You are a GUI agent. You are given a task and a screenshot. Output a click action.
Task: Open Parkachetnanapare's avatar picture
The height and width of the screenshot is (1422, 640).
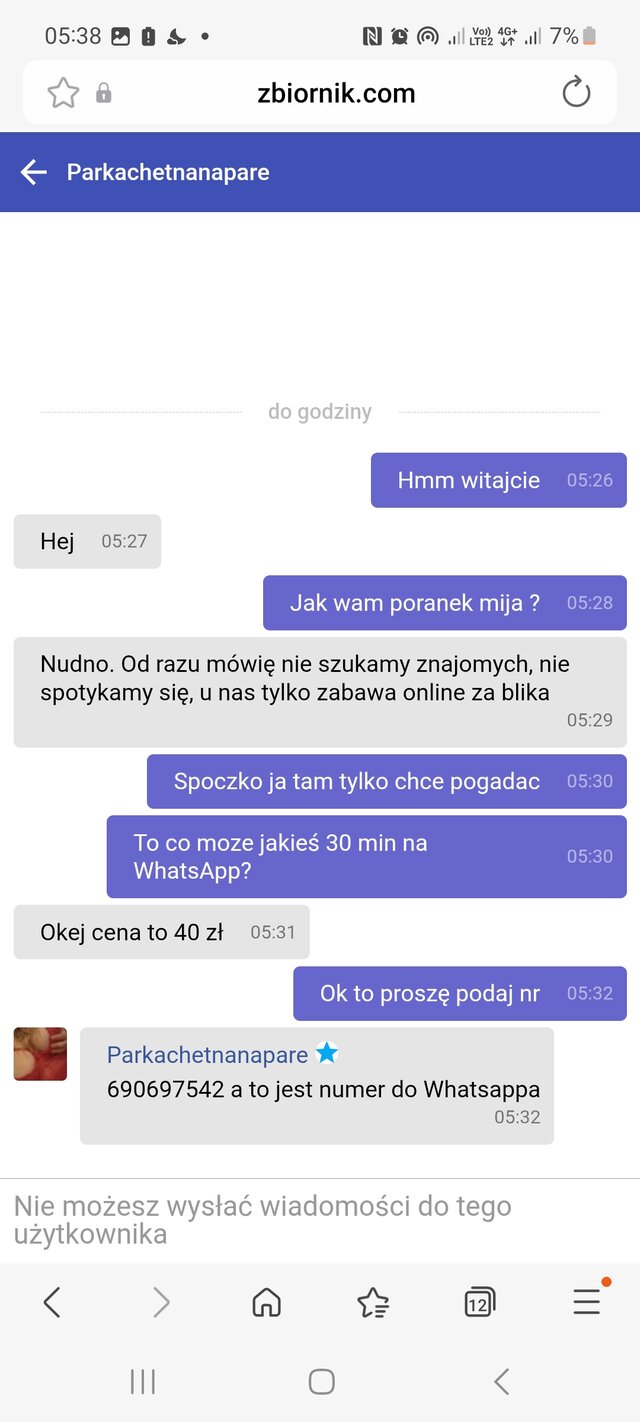40,1054
